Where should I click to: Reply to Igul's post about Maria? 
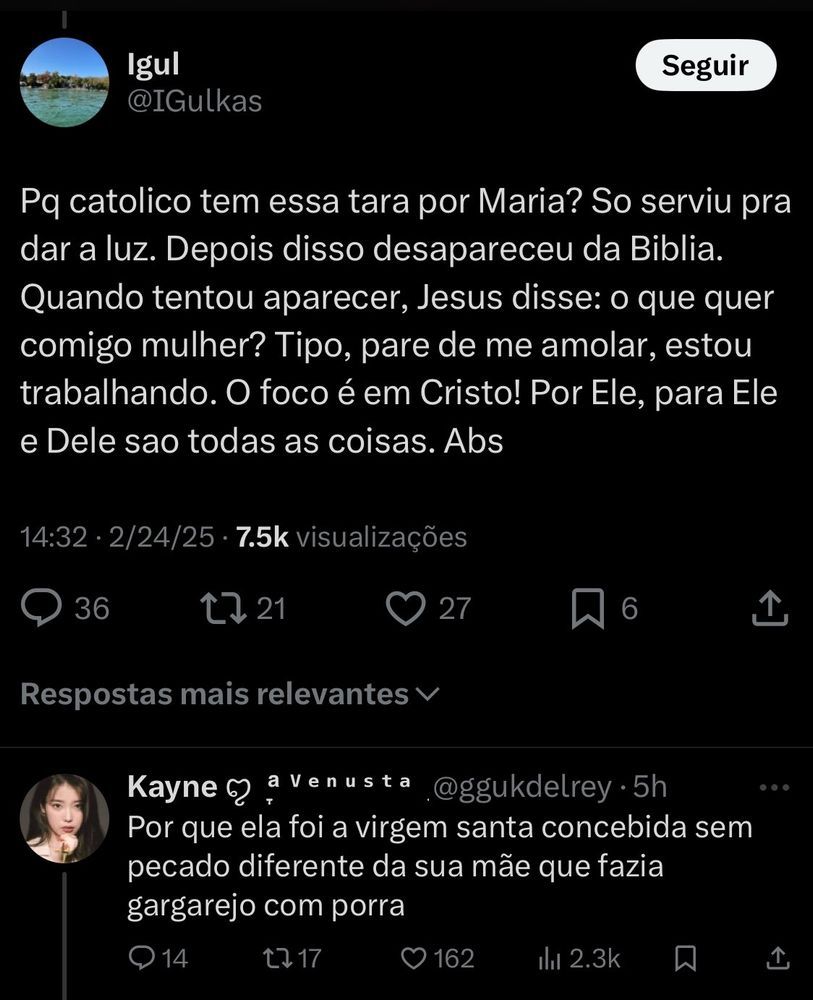tap(41, 608)
